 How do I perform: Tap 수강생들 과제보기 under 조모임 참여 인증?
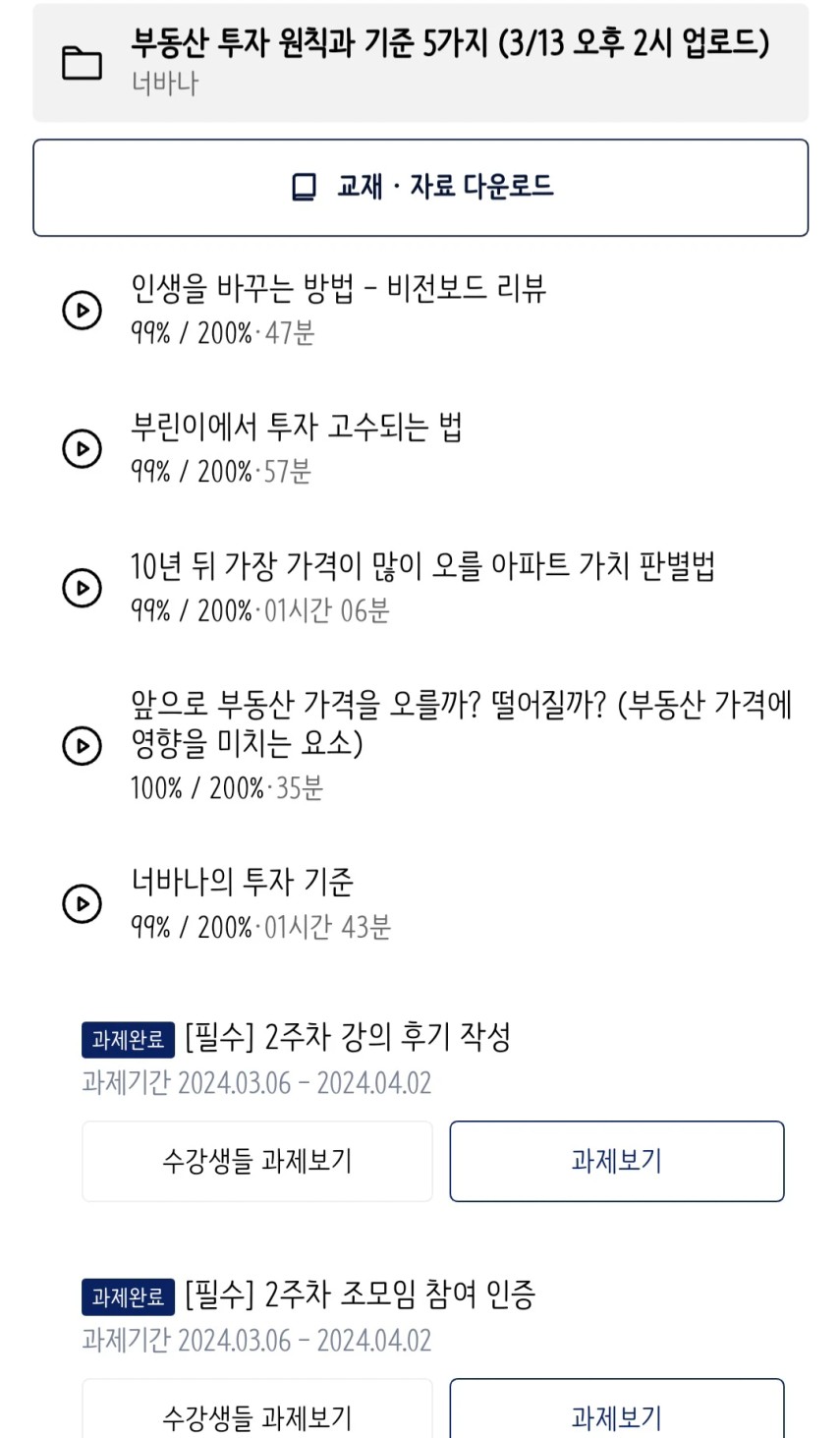click(x=256, y=1415)
